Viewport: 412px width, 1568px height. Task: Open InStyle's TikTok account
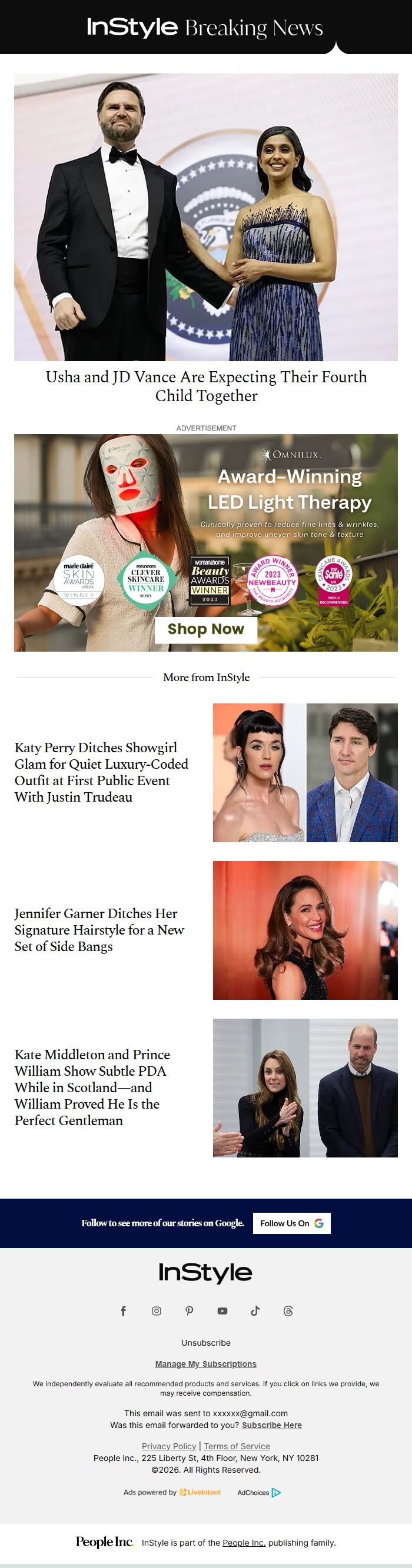255,1311
